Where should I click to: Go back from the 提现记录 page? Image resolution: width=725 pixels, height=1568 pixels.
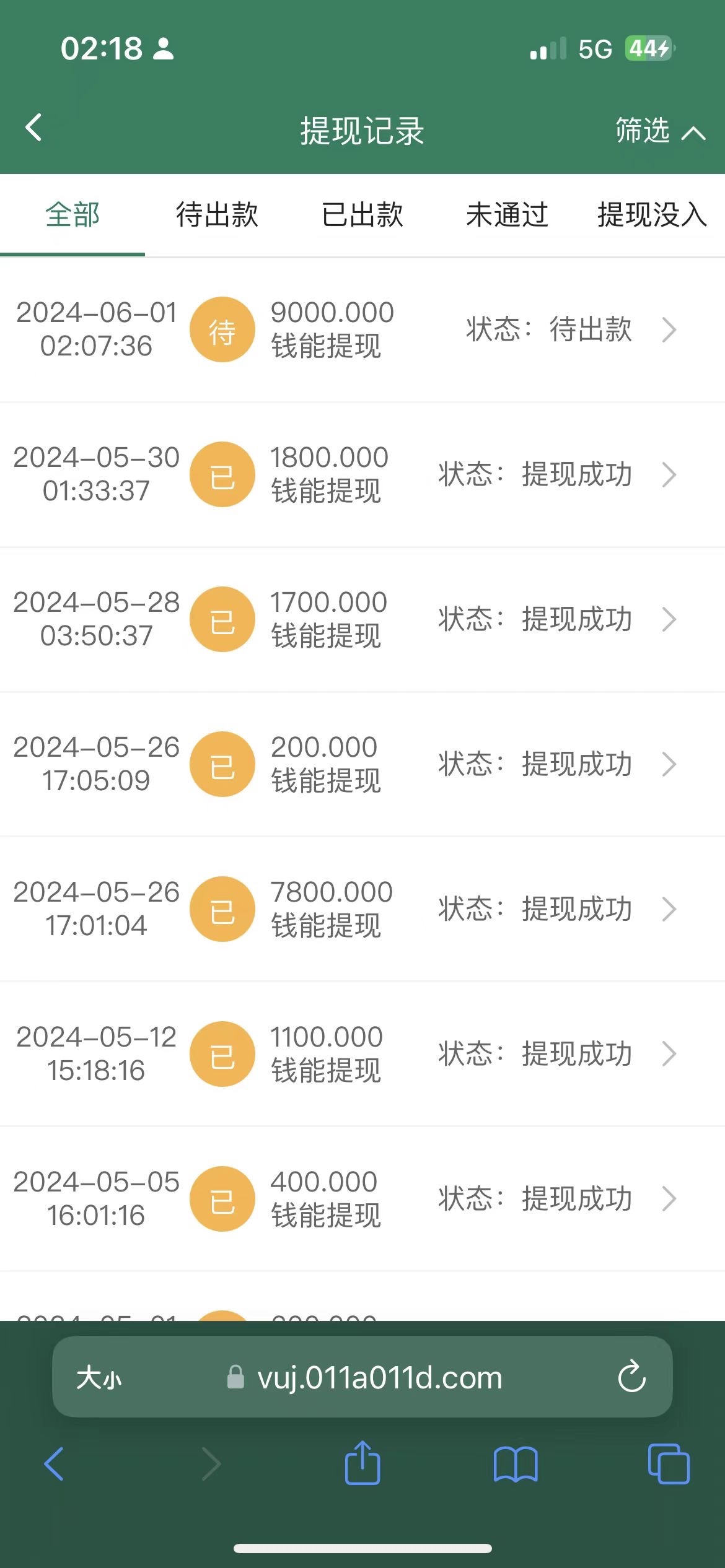click(34, 128)
